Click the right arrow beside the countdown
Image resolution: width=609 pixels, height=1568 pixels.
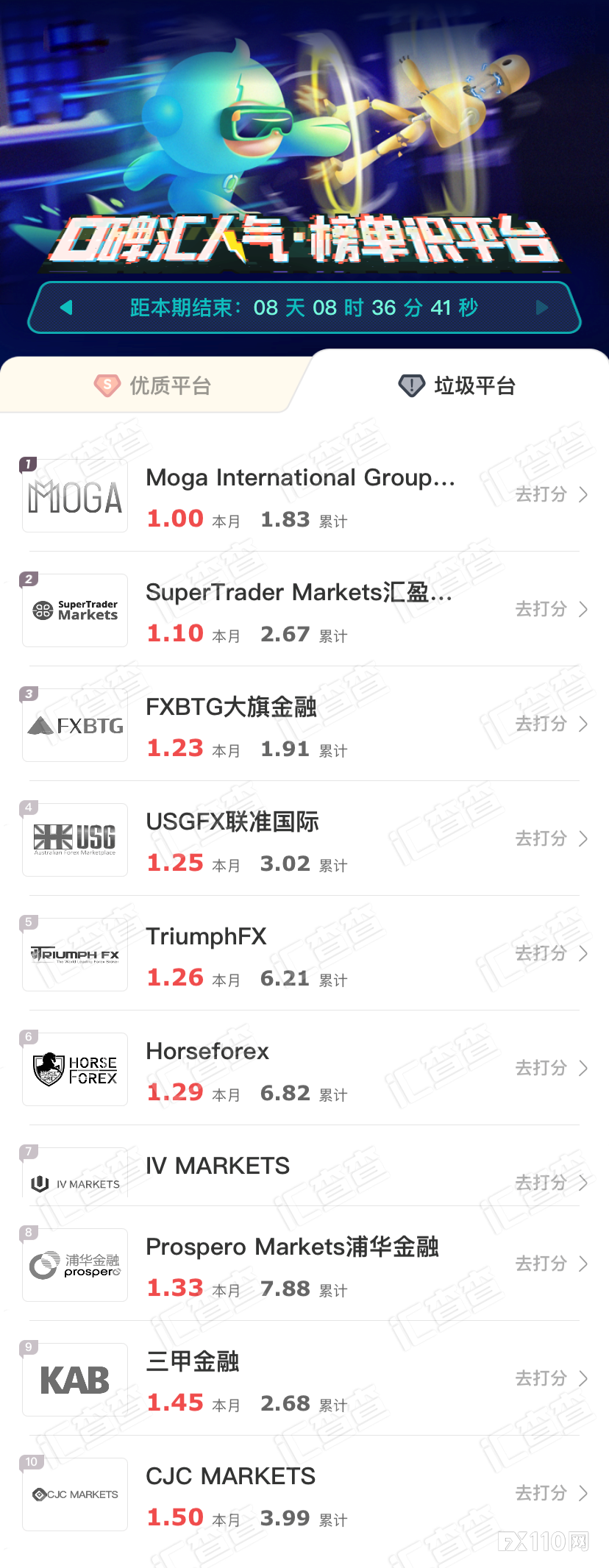click(x=542, y=307)
